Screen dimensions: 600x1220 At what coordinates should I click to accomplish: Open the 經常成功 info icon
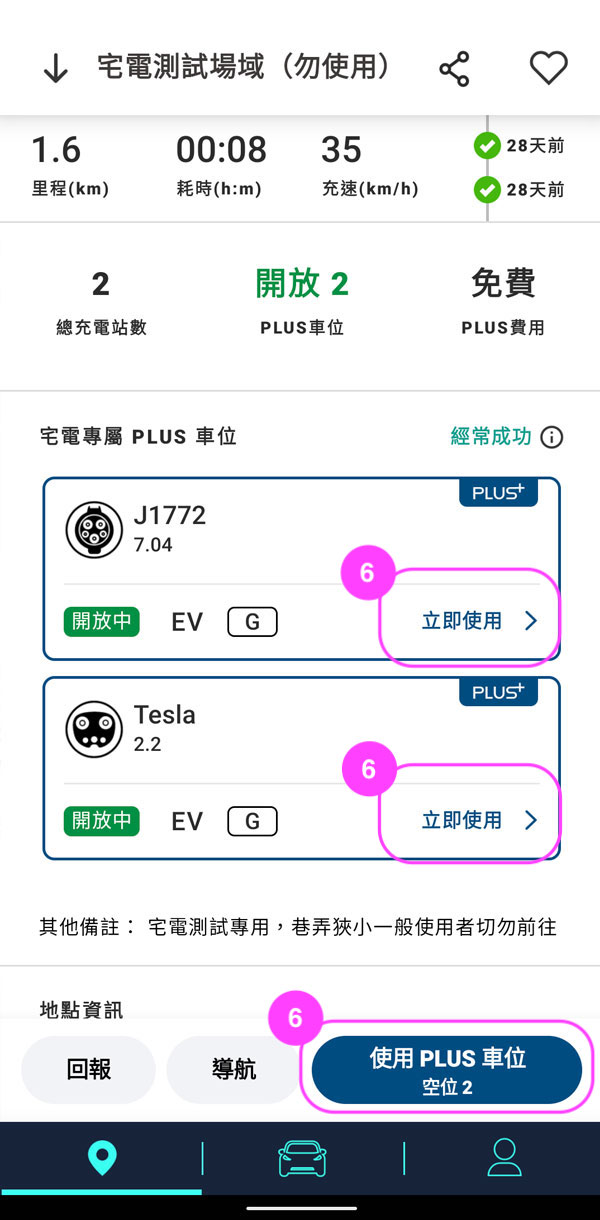click(x=551, y=437)
